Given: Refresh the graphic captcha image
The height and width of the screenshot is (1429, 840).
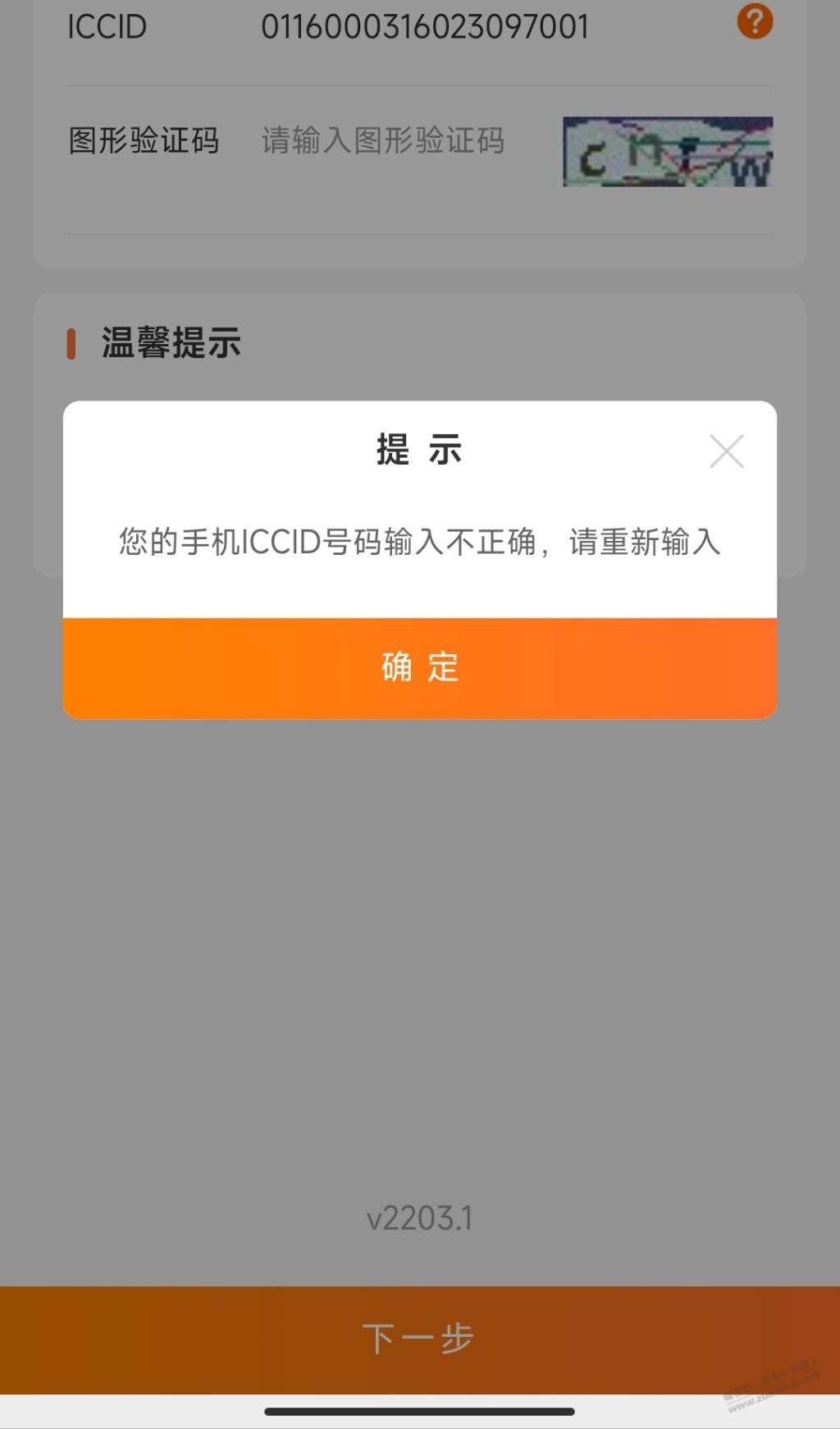Looking at the screenshot, I should click(x=668, y=152).
